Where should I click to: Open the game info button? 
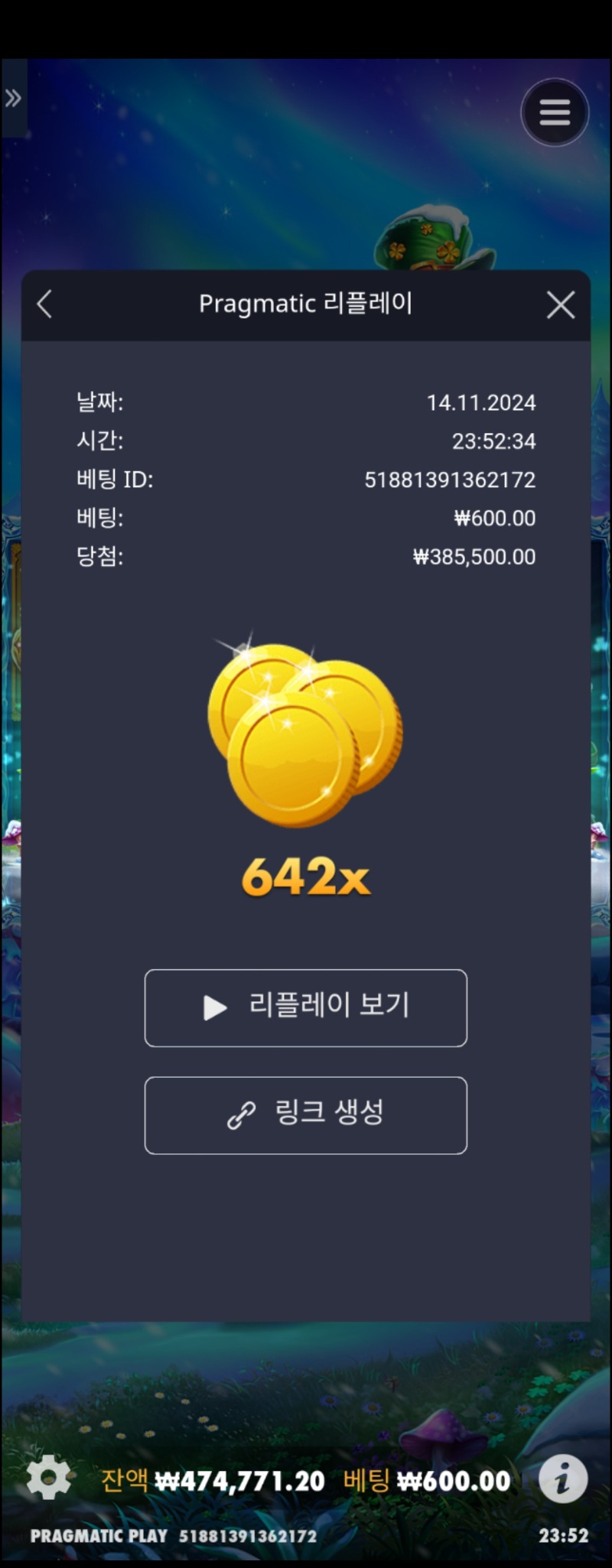point(562,1479)
